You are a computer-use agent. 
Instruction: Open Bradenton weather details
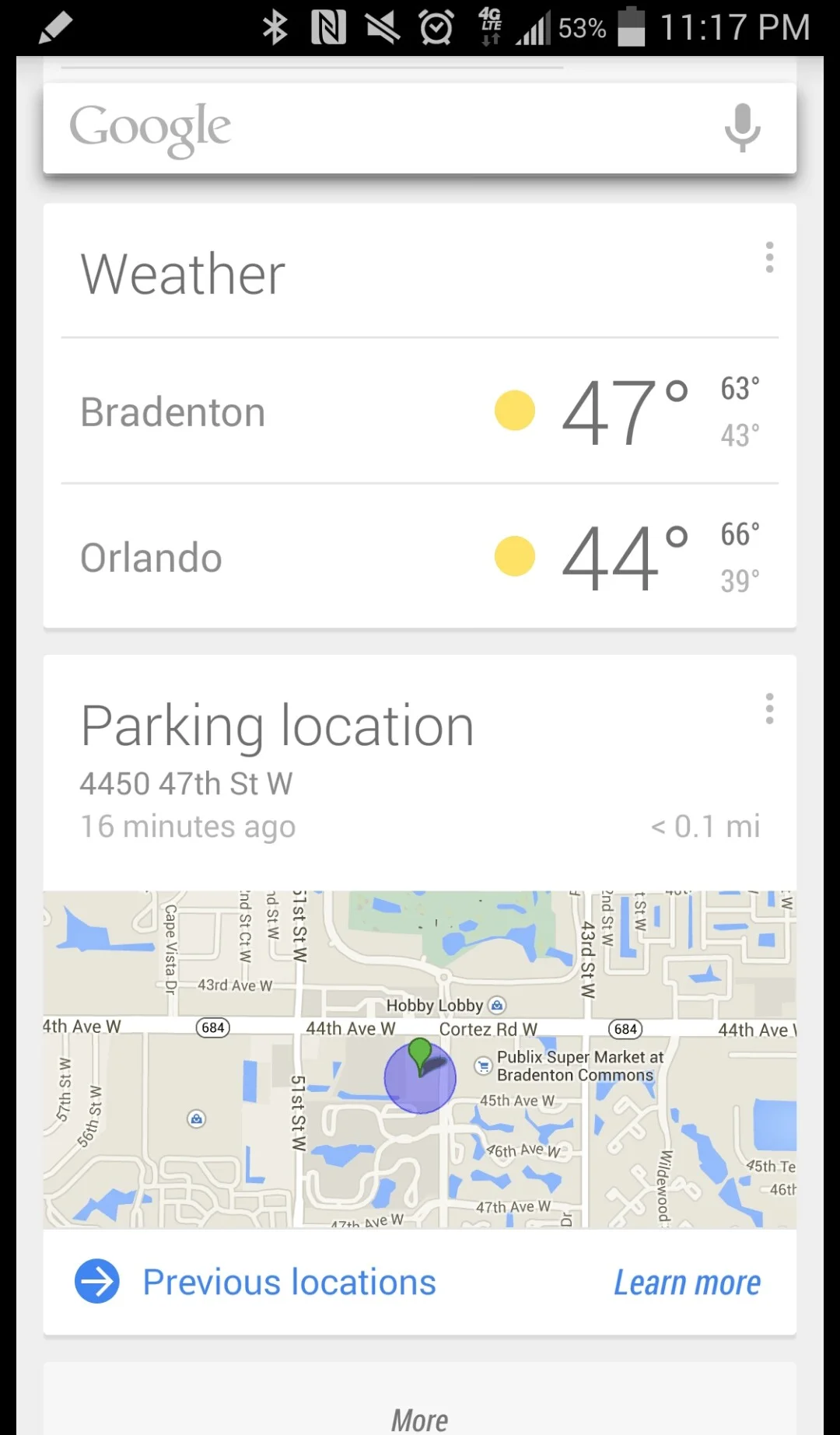click(420, 411)
